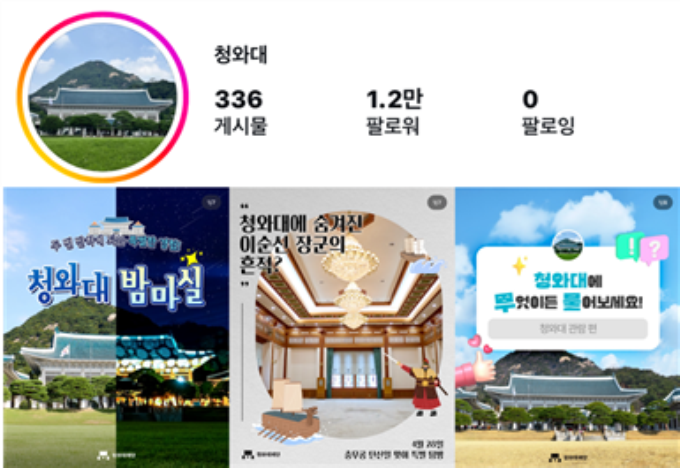View the 1.2만 팔로워 list

(x=393, y=112)
